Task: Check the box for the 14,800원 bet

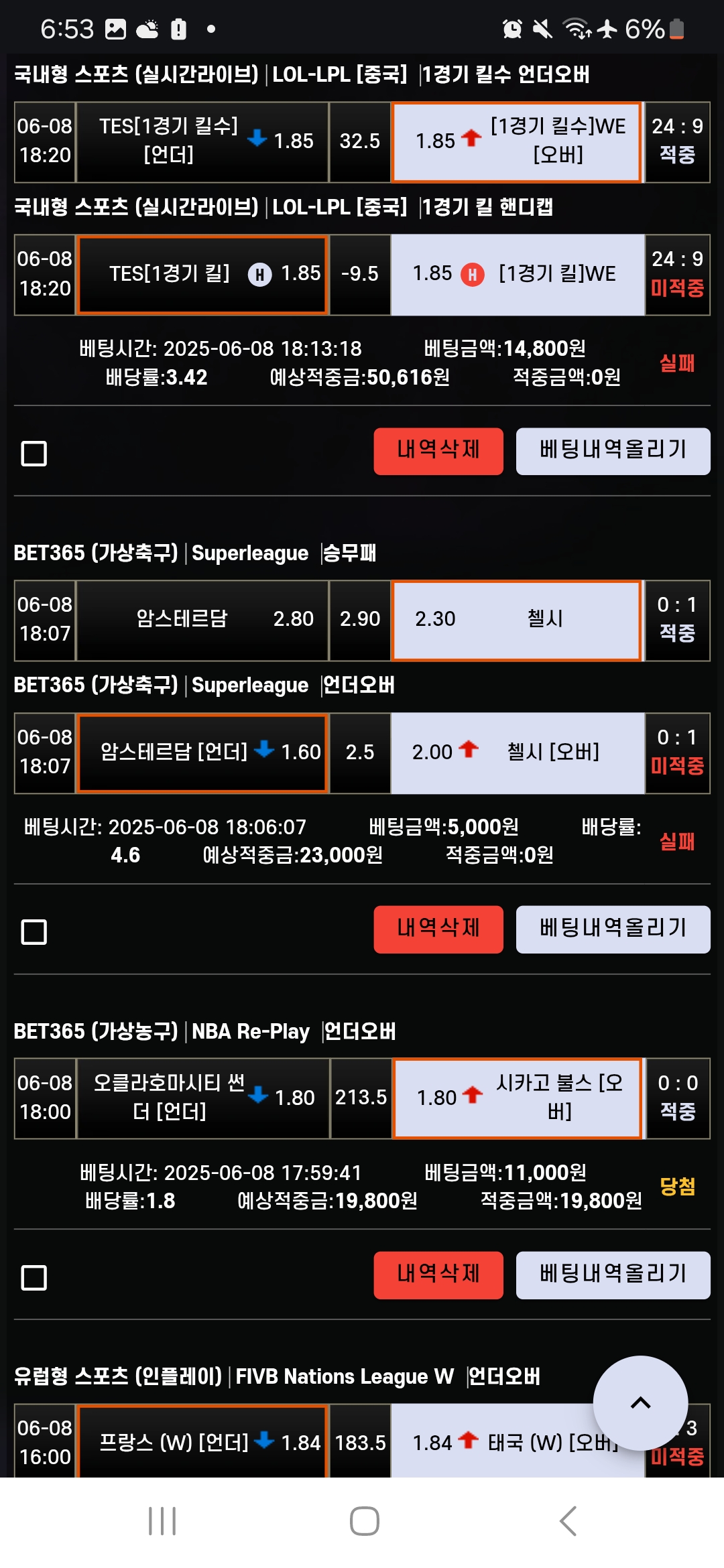Action: pyautogui.click(x=34, y=454)
